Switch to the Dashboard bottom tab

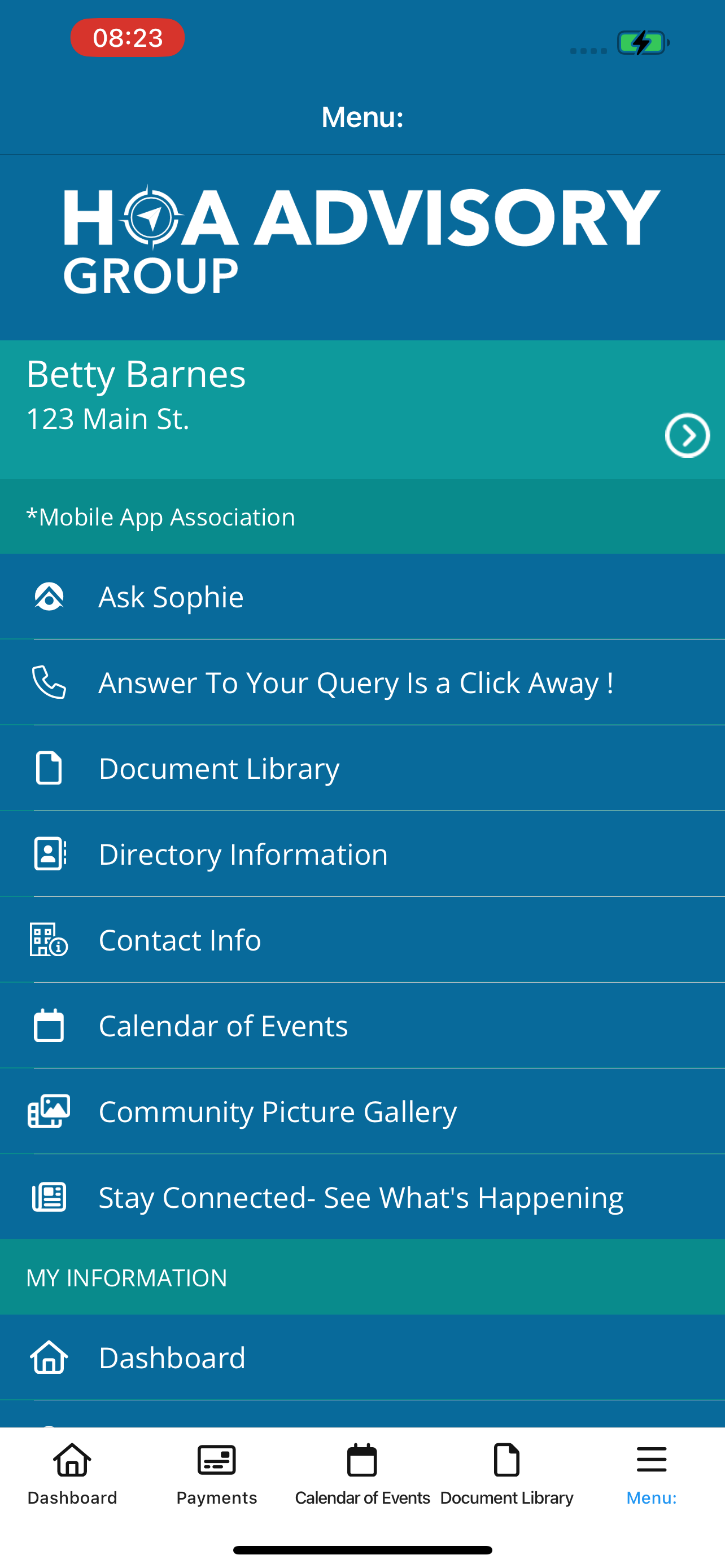(72, 1474)
